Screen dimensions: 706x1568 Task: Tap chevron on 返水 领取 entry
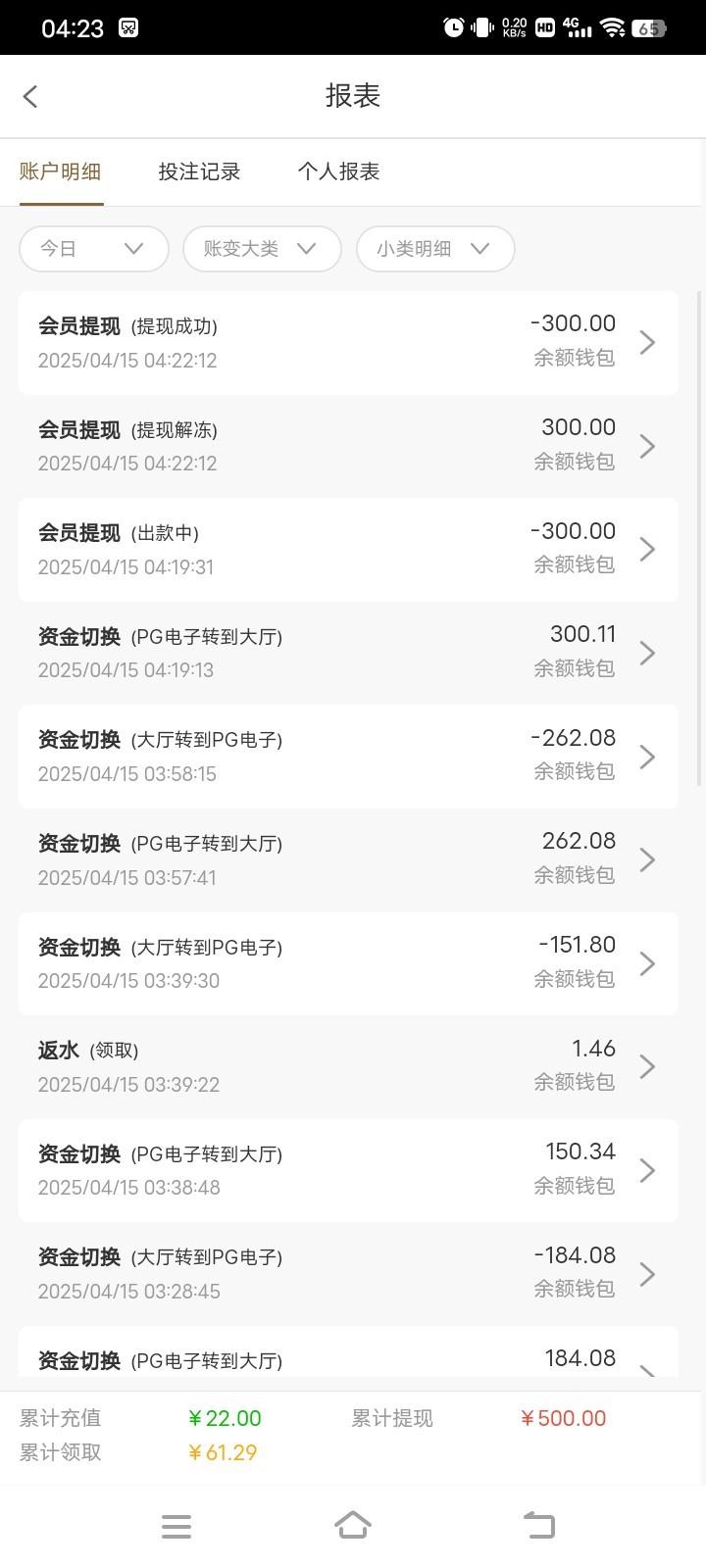[x=647, y=1066]
